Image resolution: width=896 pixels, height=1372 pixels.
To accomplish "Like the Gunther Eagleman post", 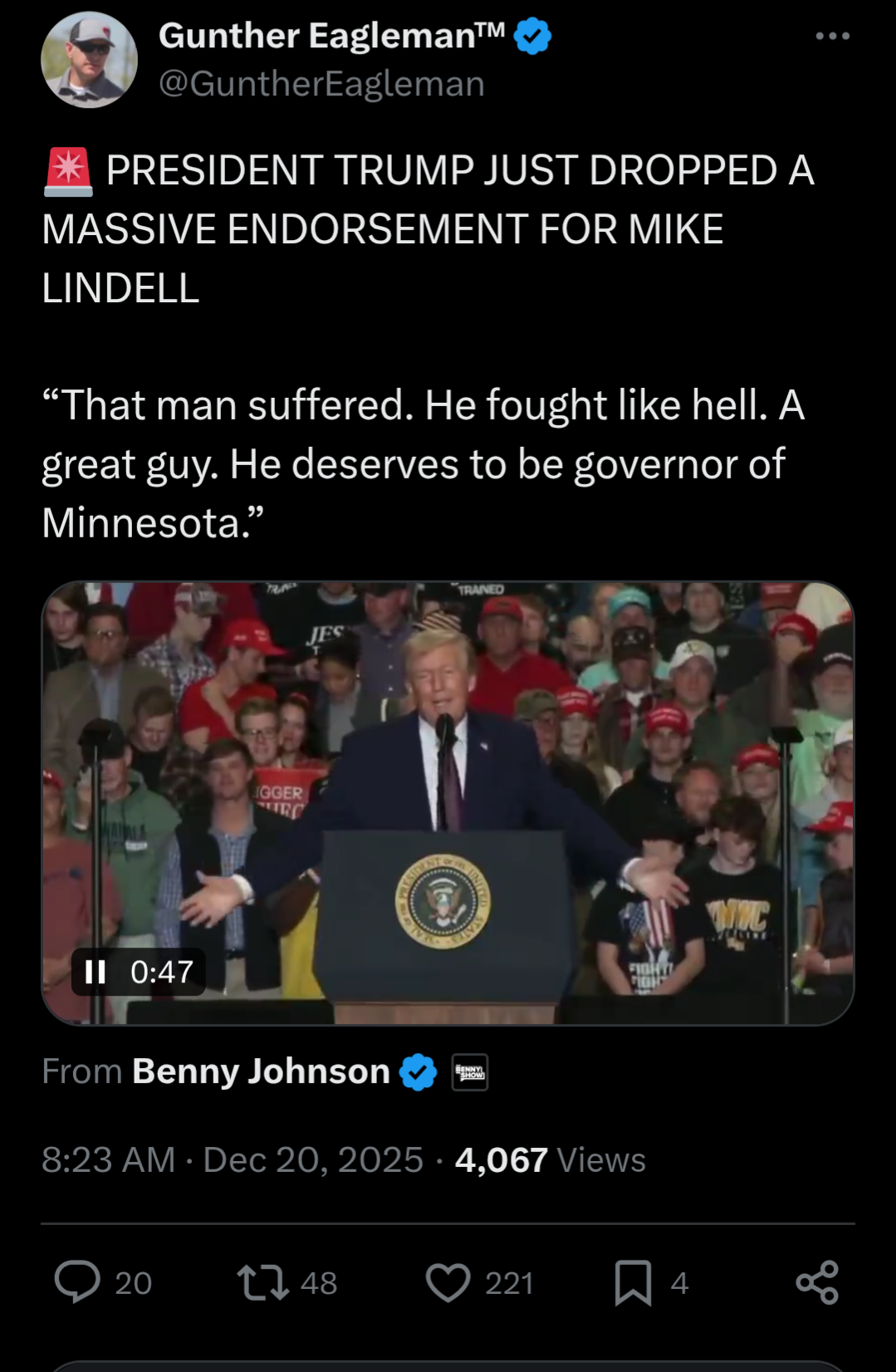I will (448, 1281).
